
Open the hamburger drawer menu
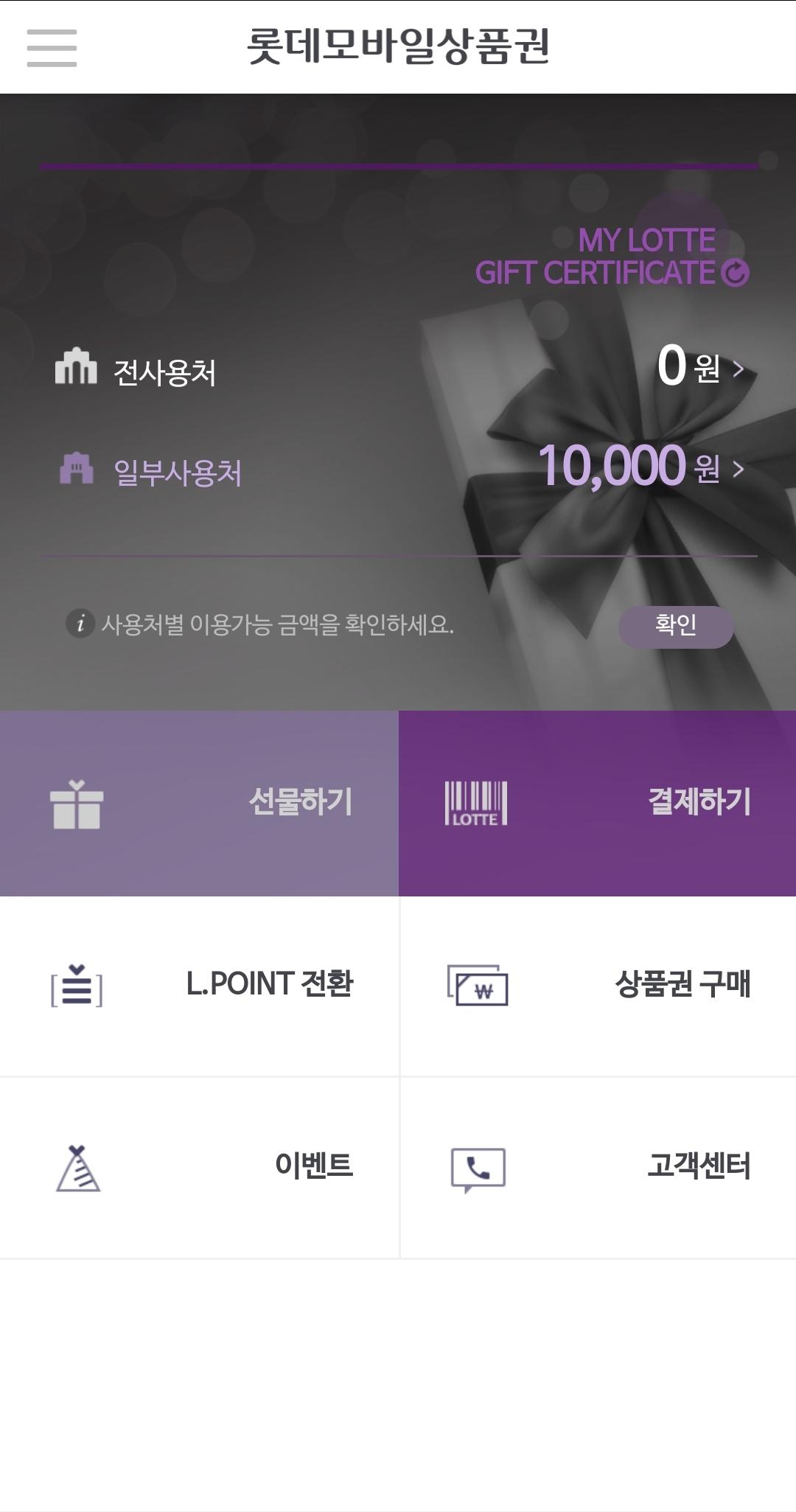point(52,48)
